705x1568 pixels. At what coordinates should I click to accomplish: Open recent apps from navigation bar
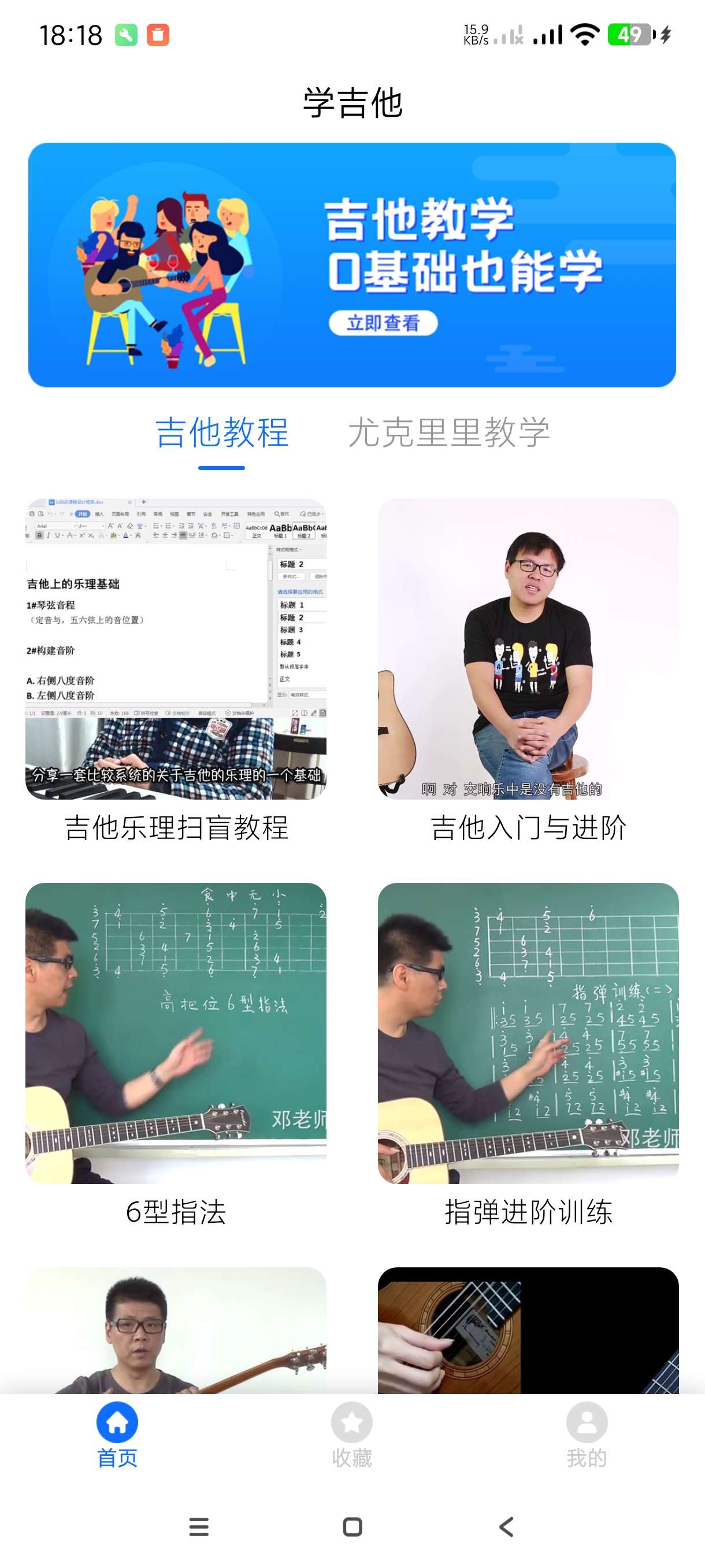pyautogui.click(x=199, y=1526)
